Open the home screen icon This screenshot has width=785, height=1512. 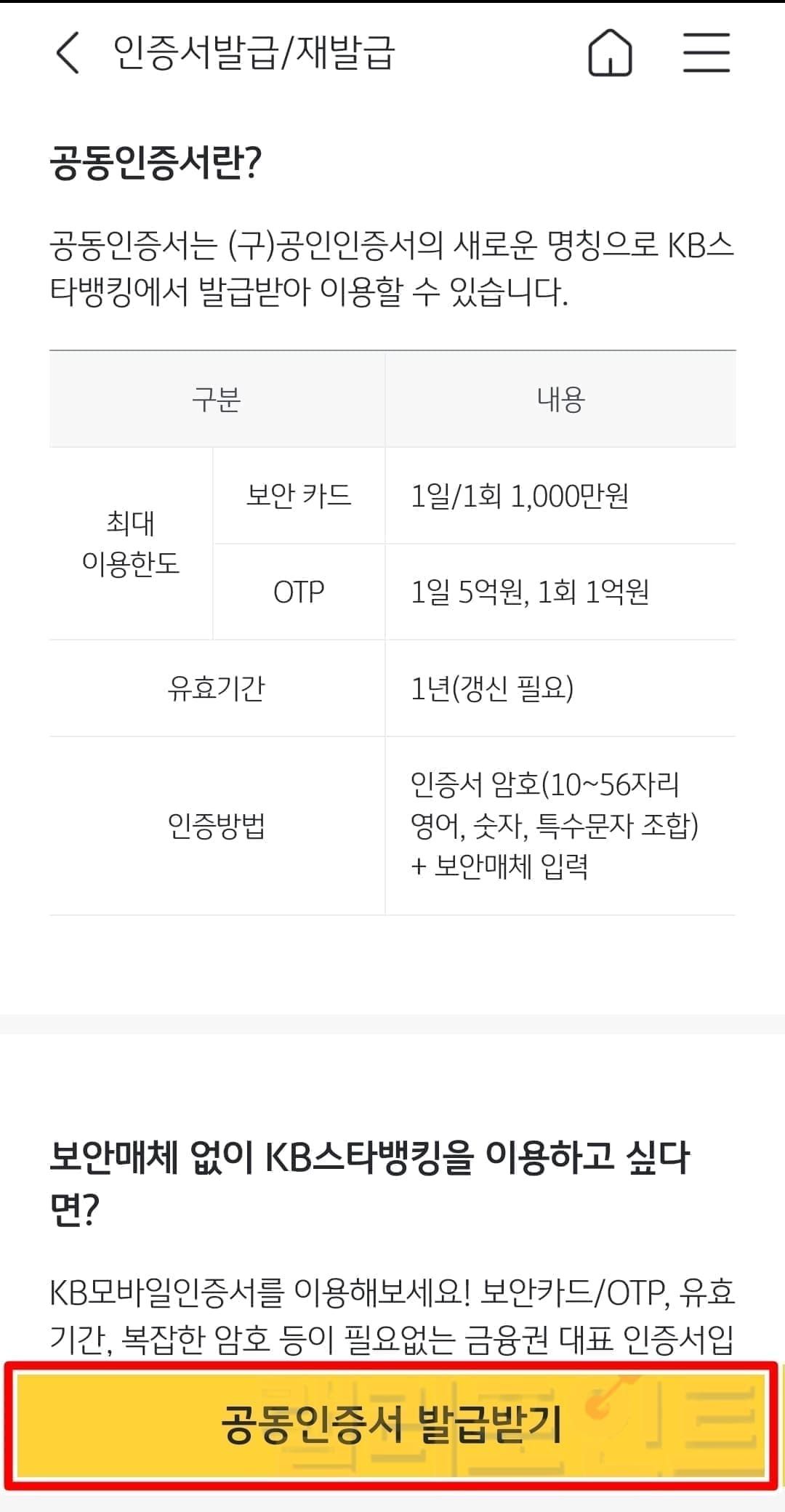pos(609,53)
